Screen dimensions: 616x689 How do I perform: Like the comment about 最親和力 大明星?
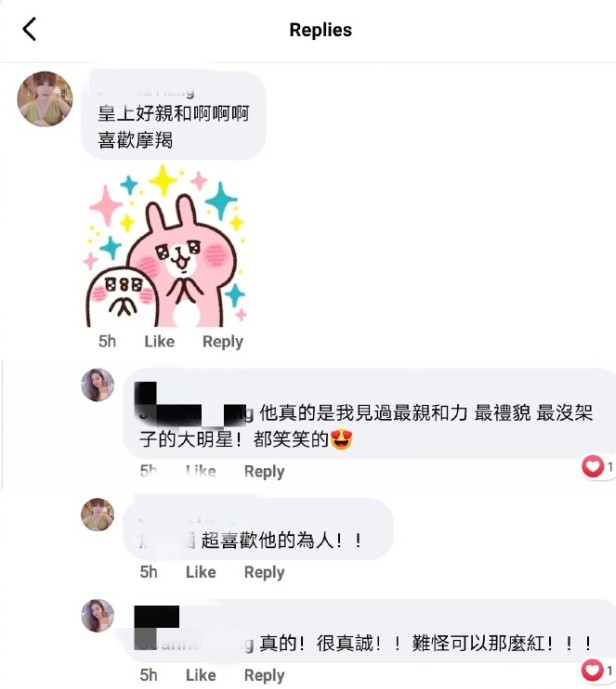[x=200, y=471]
